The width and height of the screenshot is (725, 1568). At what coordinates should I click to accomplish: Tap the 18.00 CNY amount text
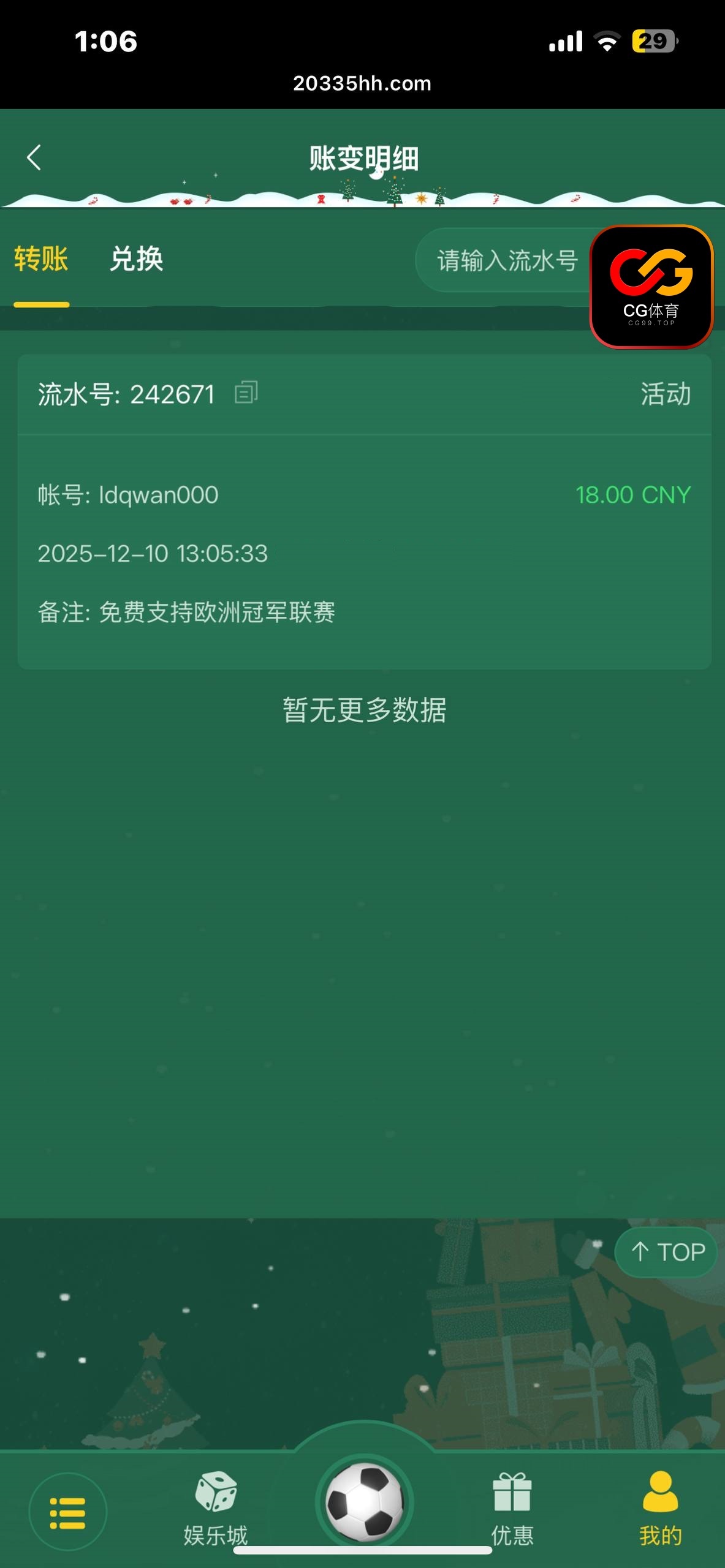(633, 494)
